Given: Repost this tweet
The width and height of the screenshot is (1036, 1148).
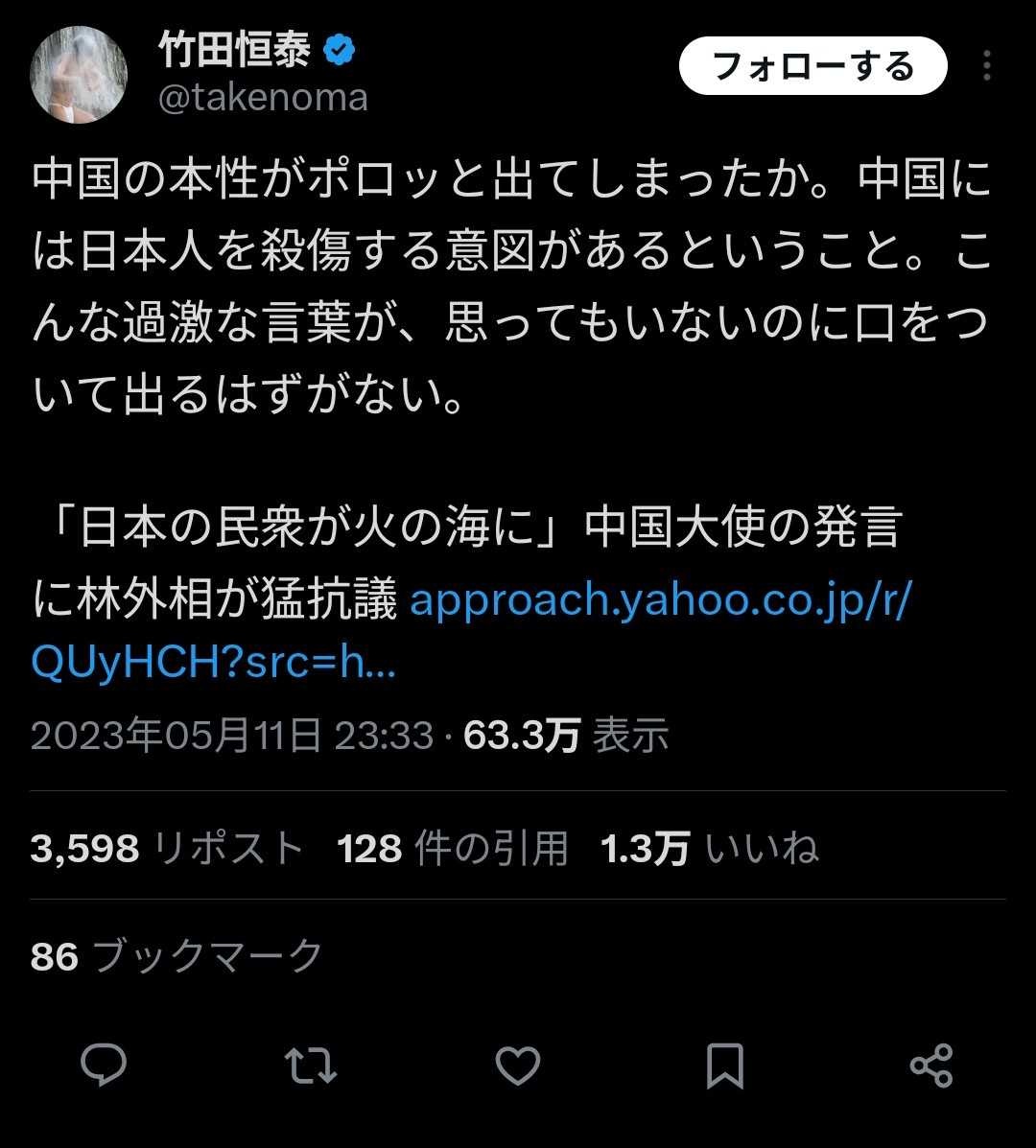Looking at the screenshot, I should 310,1066.
